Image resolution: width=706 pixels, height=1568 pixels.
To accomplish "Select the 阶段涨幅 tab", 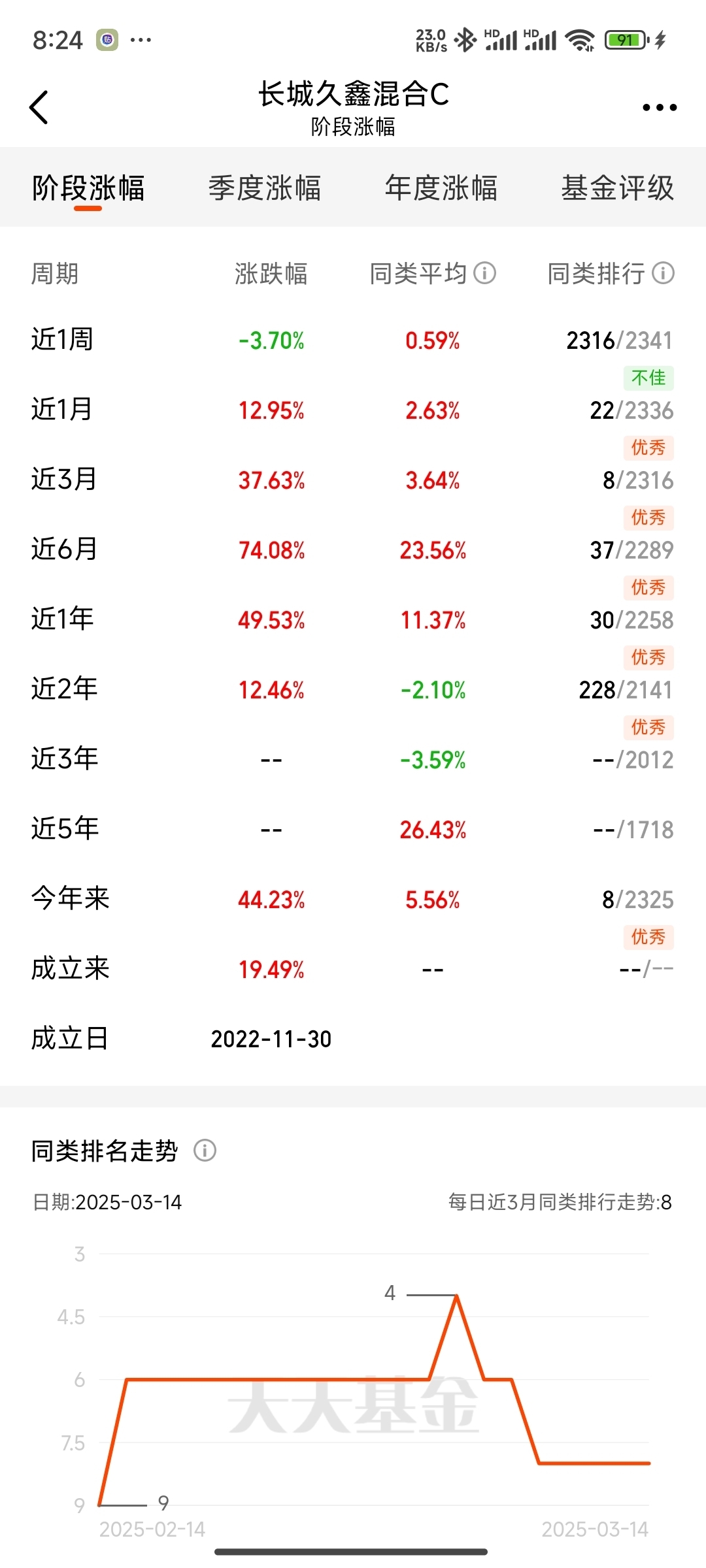I will pyautogui.click(x=88, y=188).
